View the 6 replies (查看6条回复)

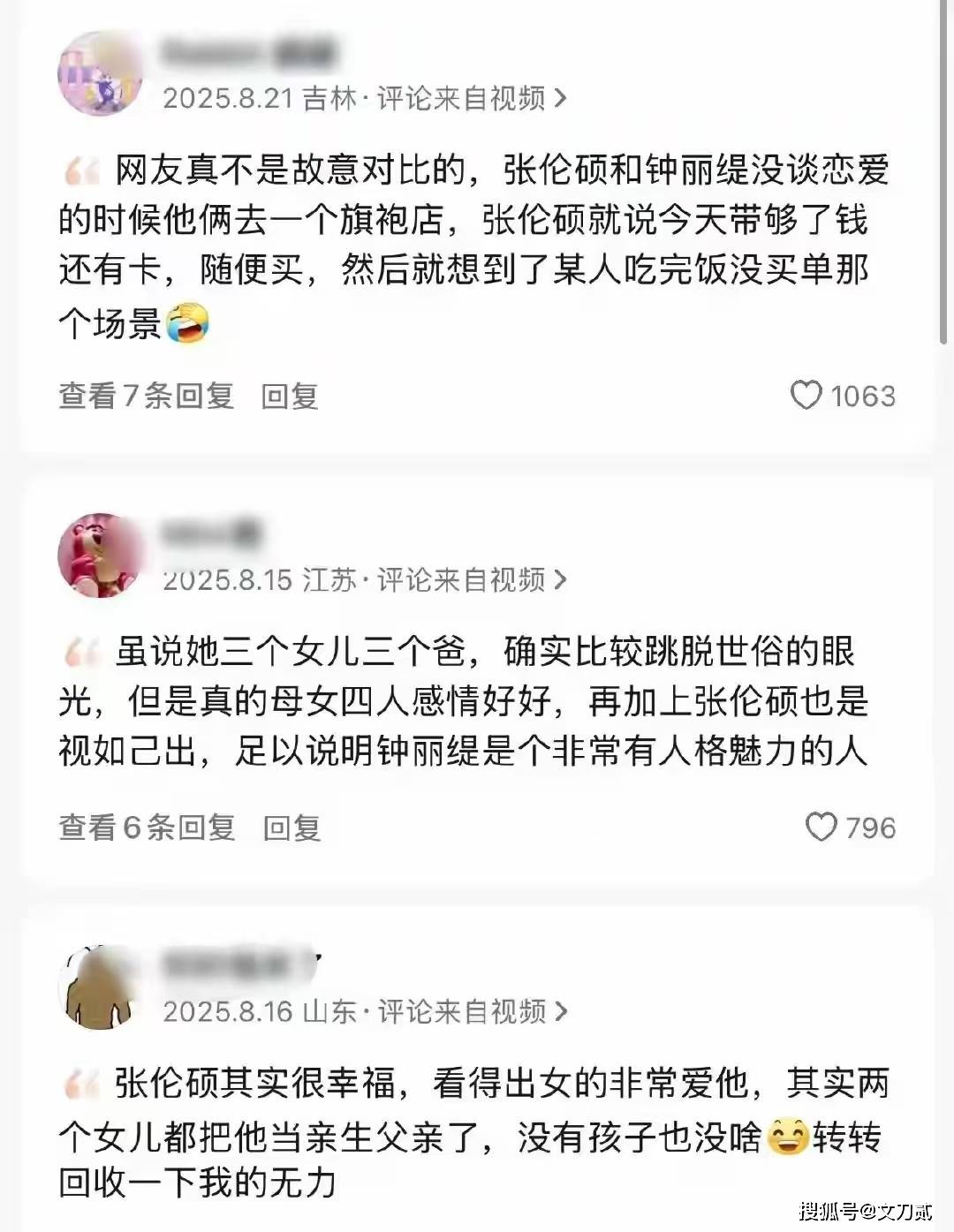(147, 828)
